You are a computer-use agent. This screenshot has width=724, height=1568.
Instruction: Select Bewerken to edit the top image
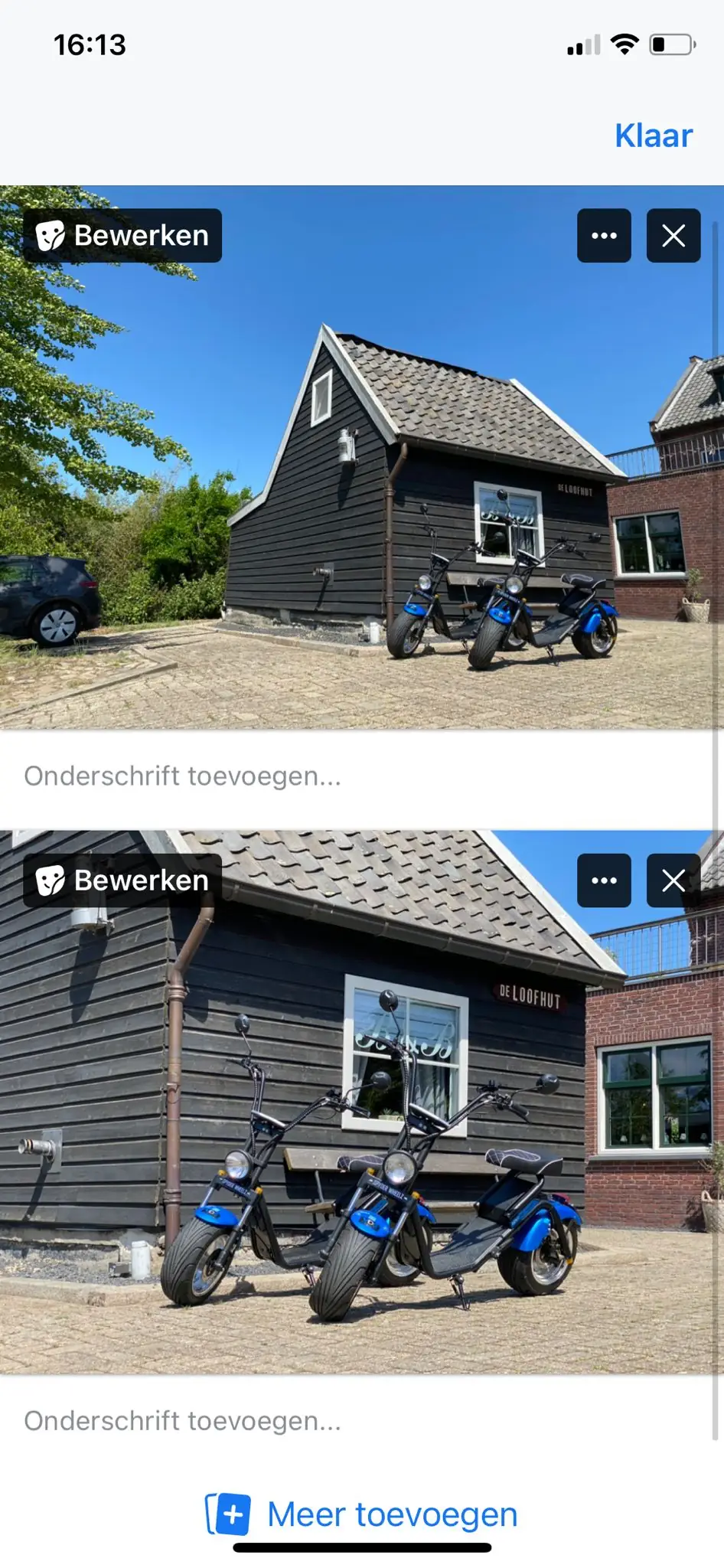point(122,235)
